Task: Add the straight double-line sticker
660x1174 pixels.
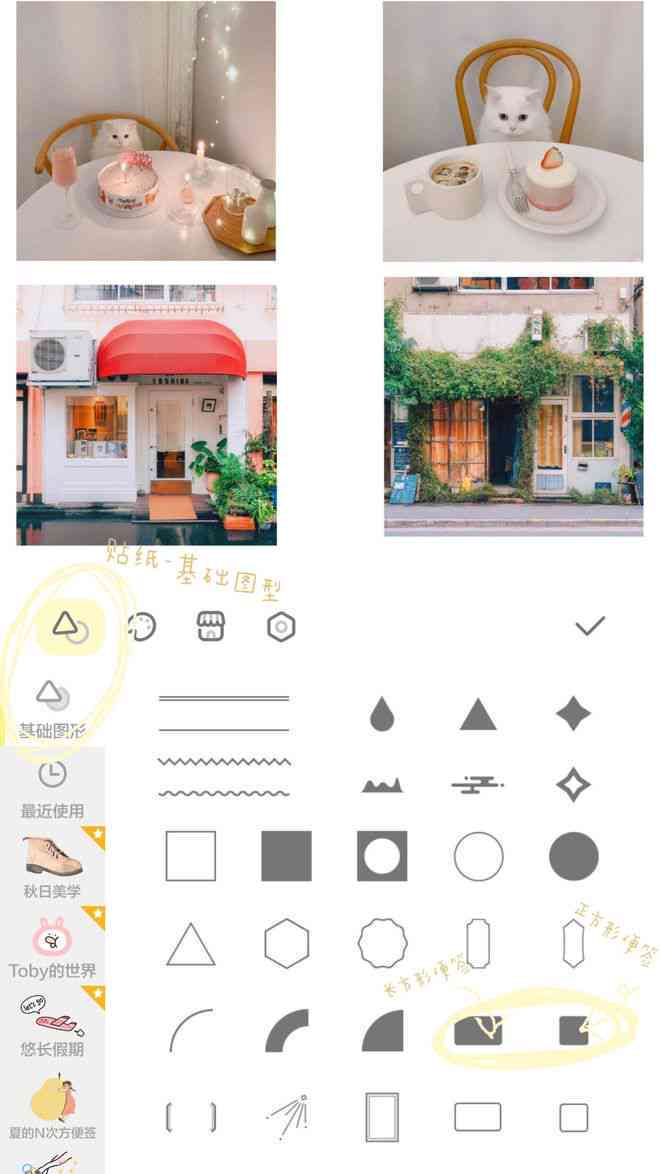Action: 224,713
